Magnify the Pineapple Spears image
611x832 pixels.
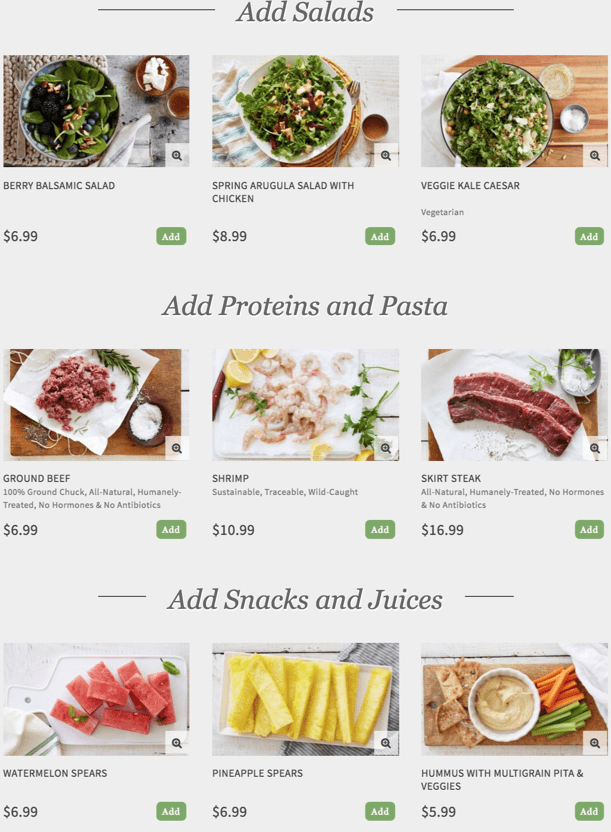pos(386,743)
